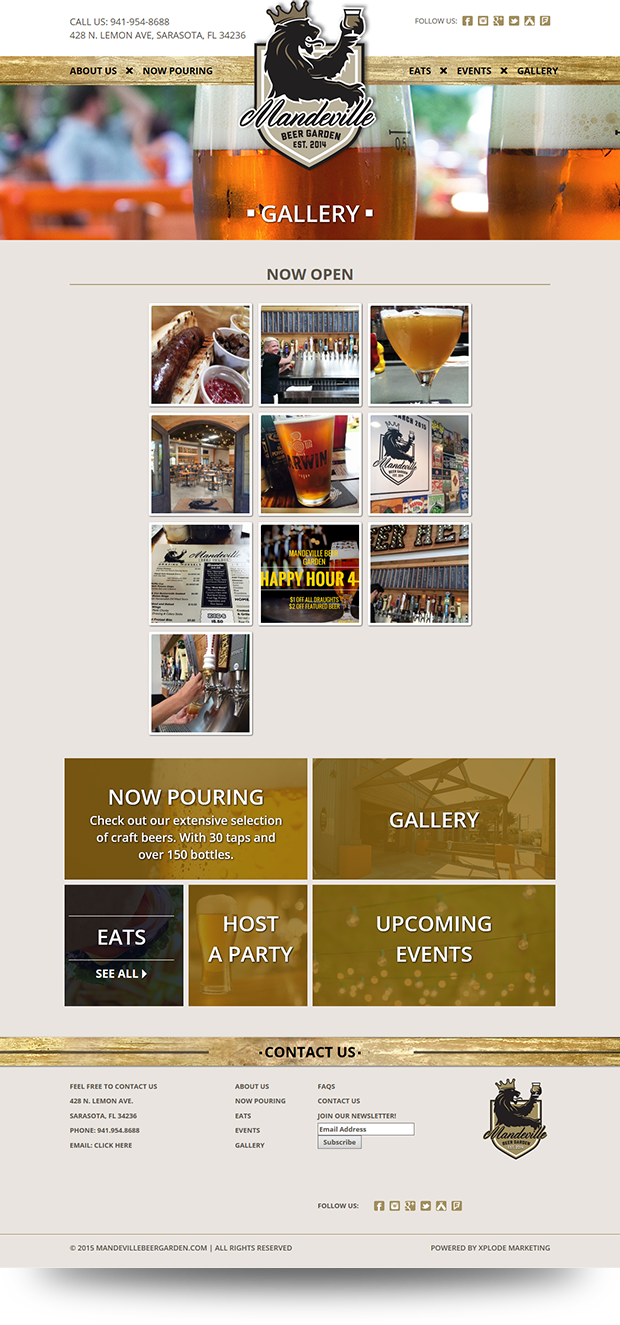Open Eats in the top navigation
The image size is (620, 1325).
click(x=420, y=71)
